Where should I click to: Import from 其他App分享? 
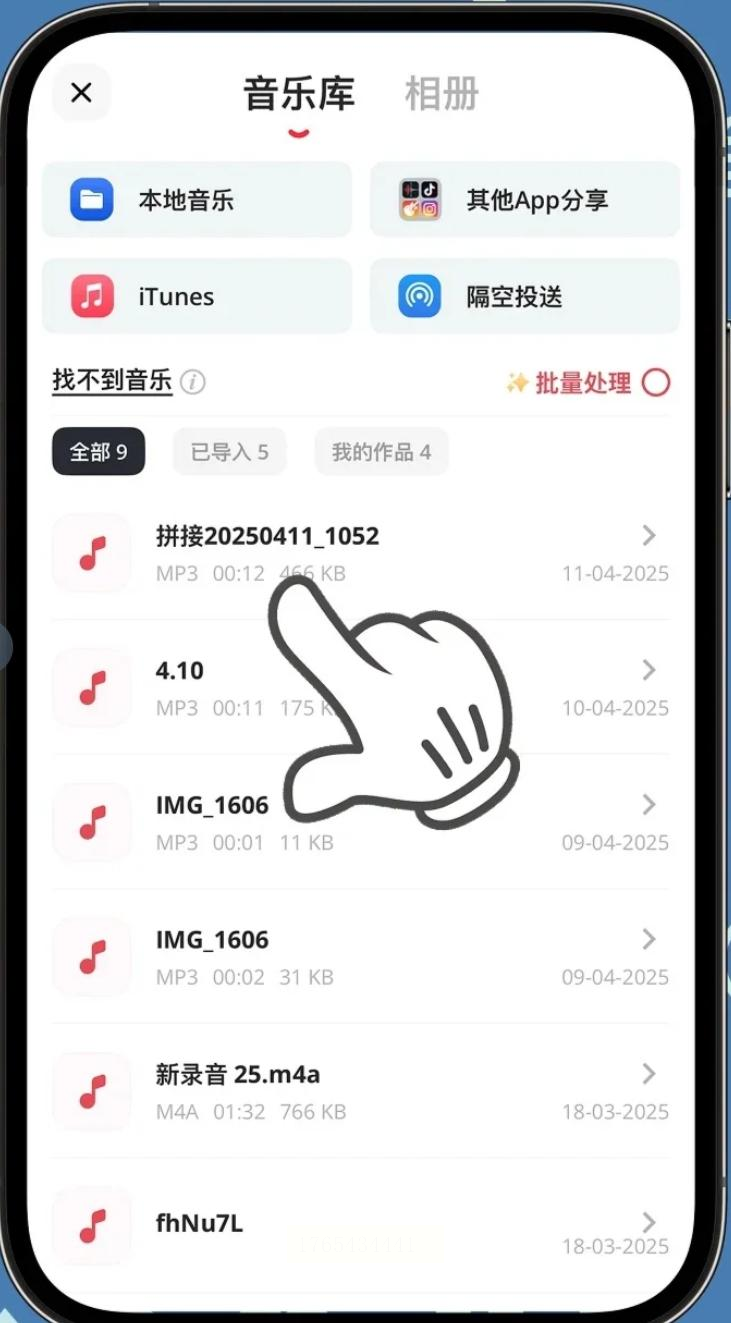pyautogui.click(x=525, y=200)
